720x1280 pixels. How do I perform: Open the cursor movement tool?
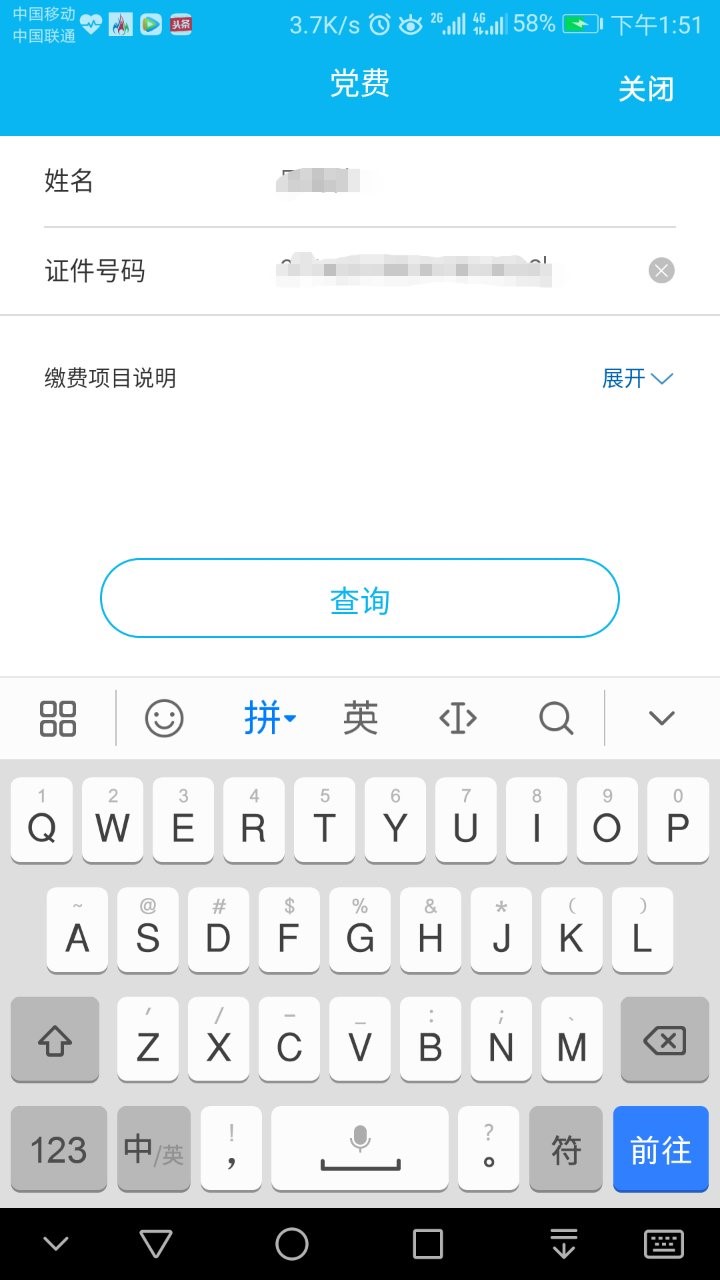point(458,718)
